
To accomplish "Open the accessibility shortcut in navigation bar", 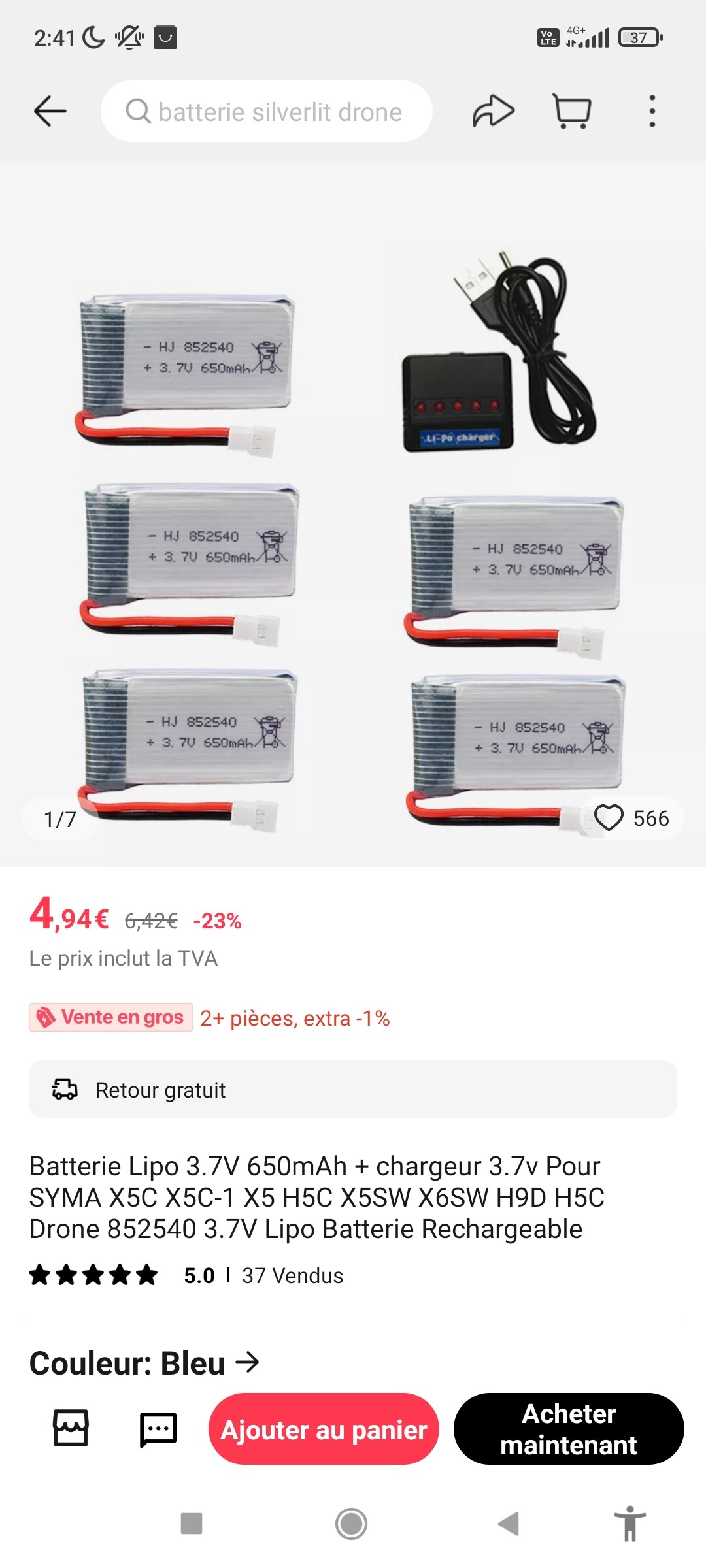I will click(630, 1524).
